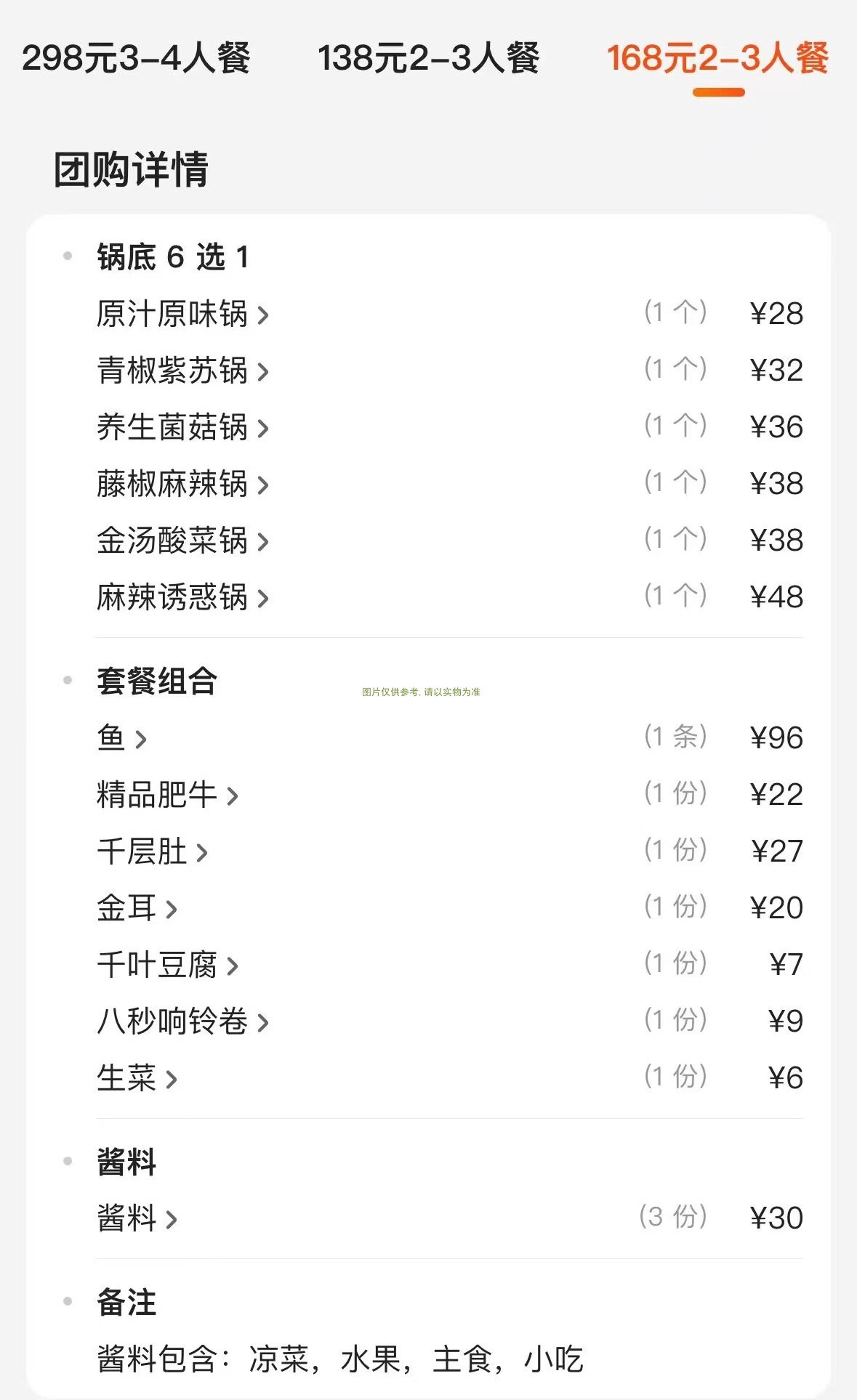View 金汤酸菜锅 item
The image size is (857, 1400).
[182, 541]
